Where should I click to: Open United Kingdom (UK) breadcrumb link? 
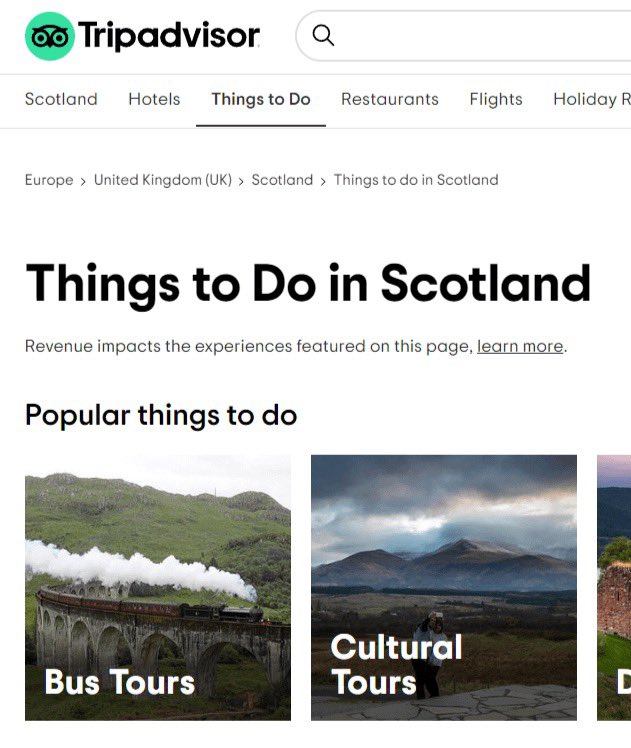[x=162, y=180]
